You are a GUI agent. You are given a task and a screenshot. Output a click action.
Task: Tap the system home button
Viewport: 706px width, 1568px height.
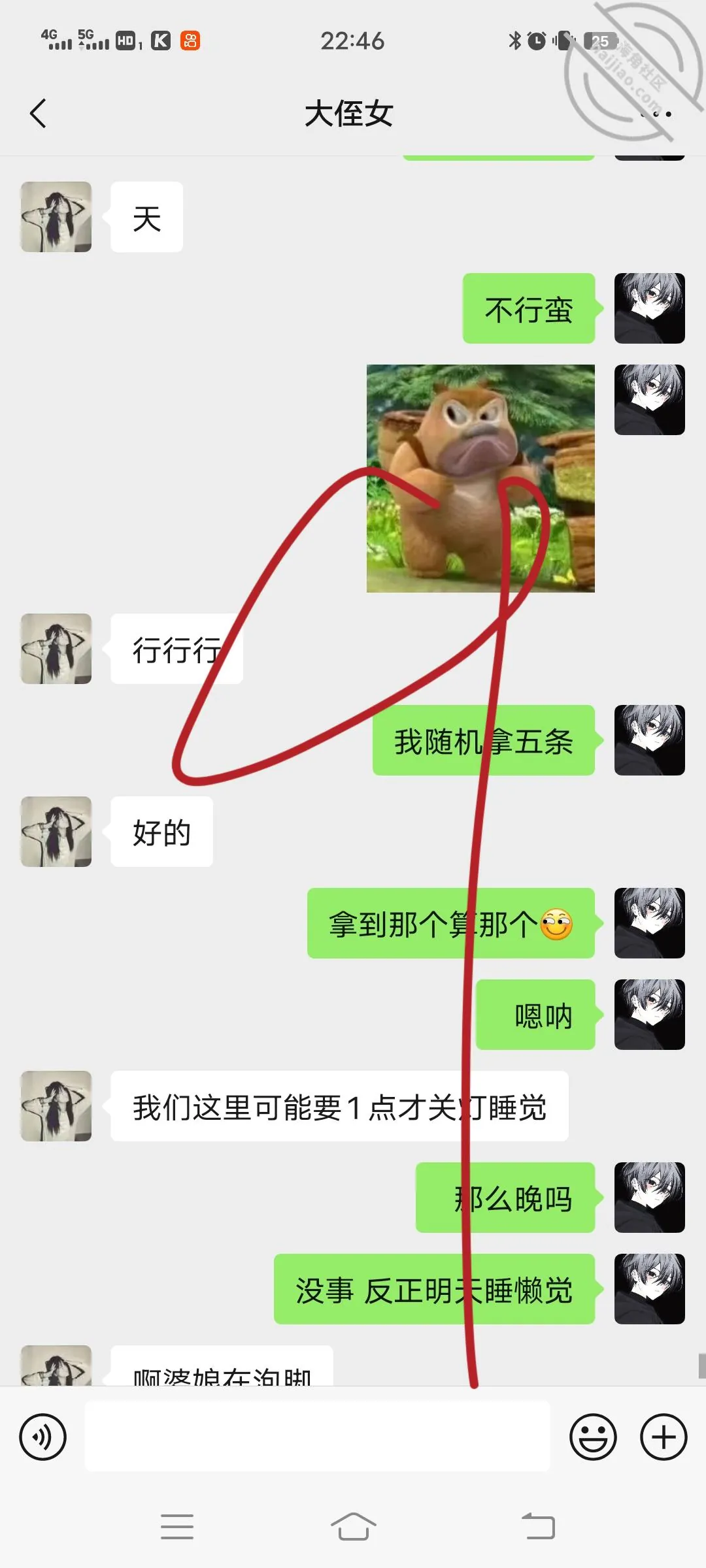tap(353, 1527)
